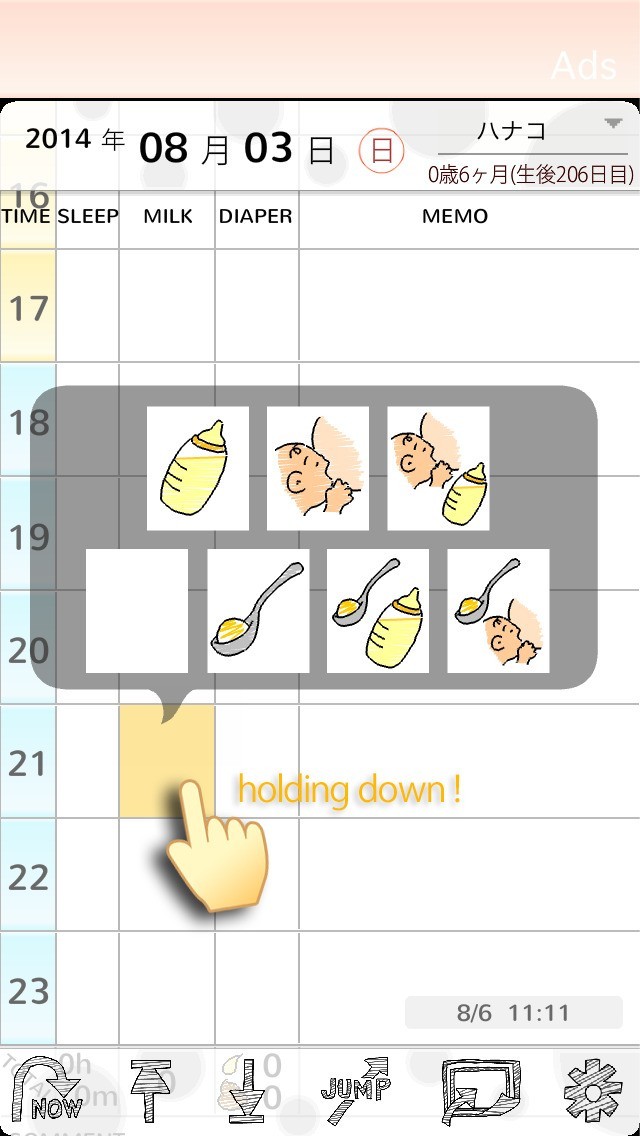
Task: Choose the breastfeeding option
Action: [x=317, y=468]
